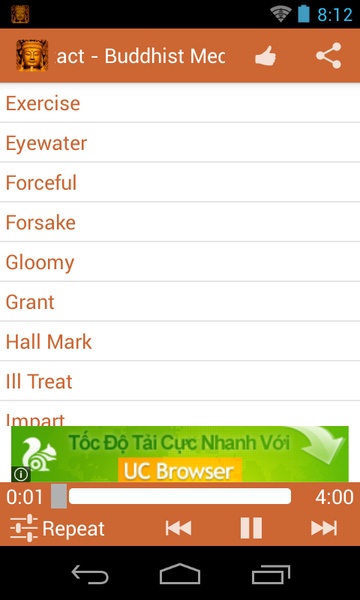Skip to the previous track
360x600 pixels.
(178, 528)
